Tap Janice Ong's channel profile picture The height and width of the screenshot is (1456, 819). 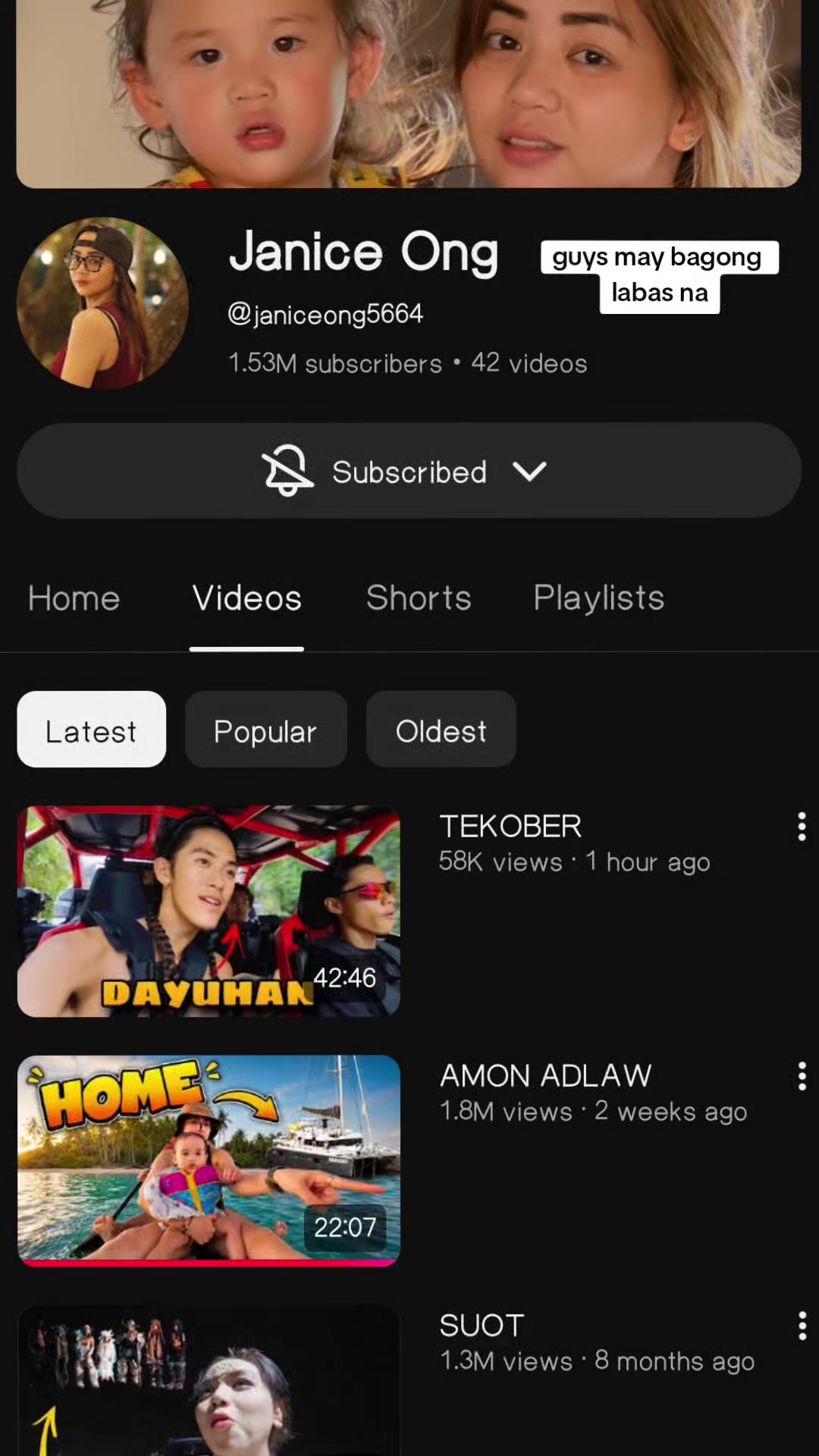click(103, 303)
